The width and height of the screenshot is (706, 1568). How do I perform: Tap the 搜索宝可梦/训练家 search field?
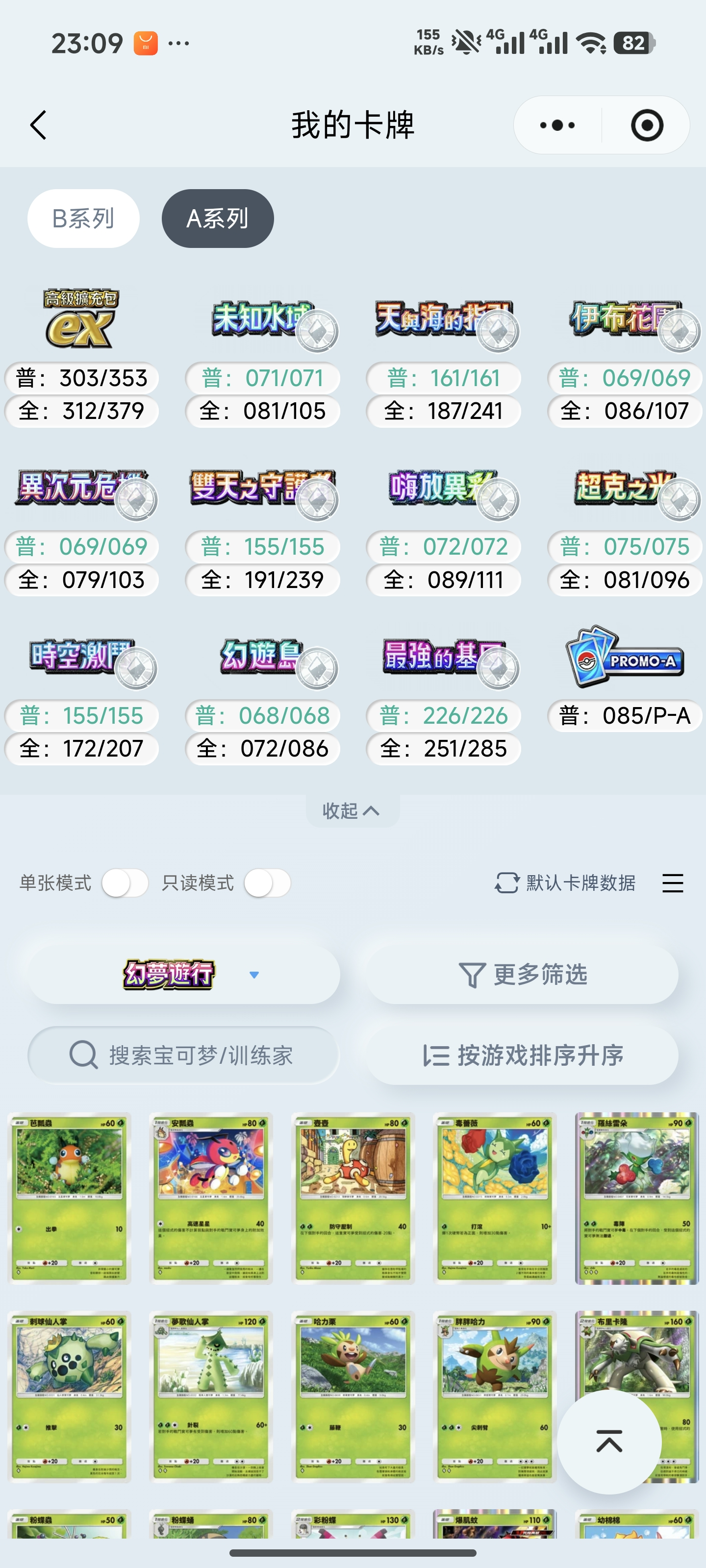click(183, 1055)
